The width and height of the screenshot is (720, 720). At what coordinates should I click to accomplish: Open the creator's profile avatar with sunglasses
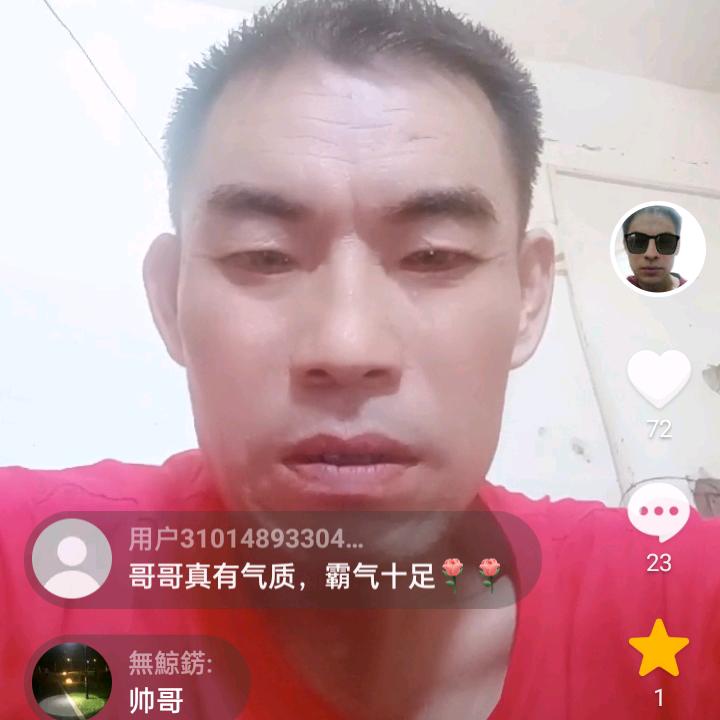tap(657, 248)
